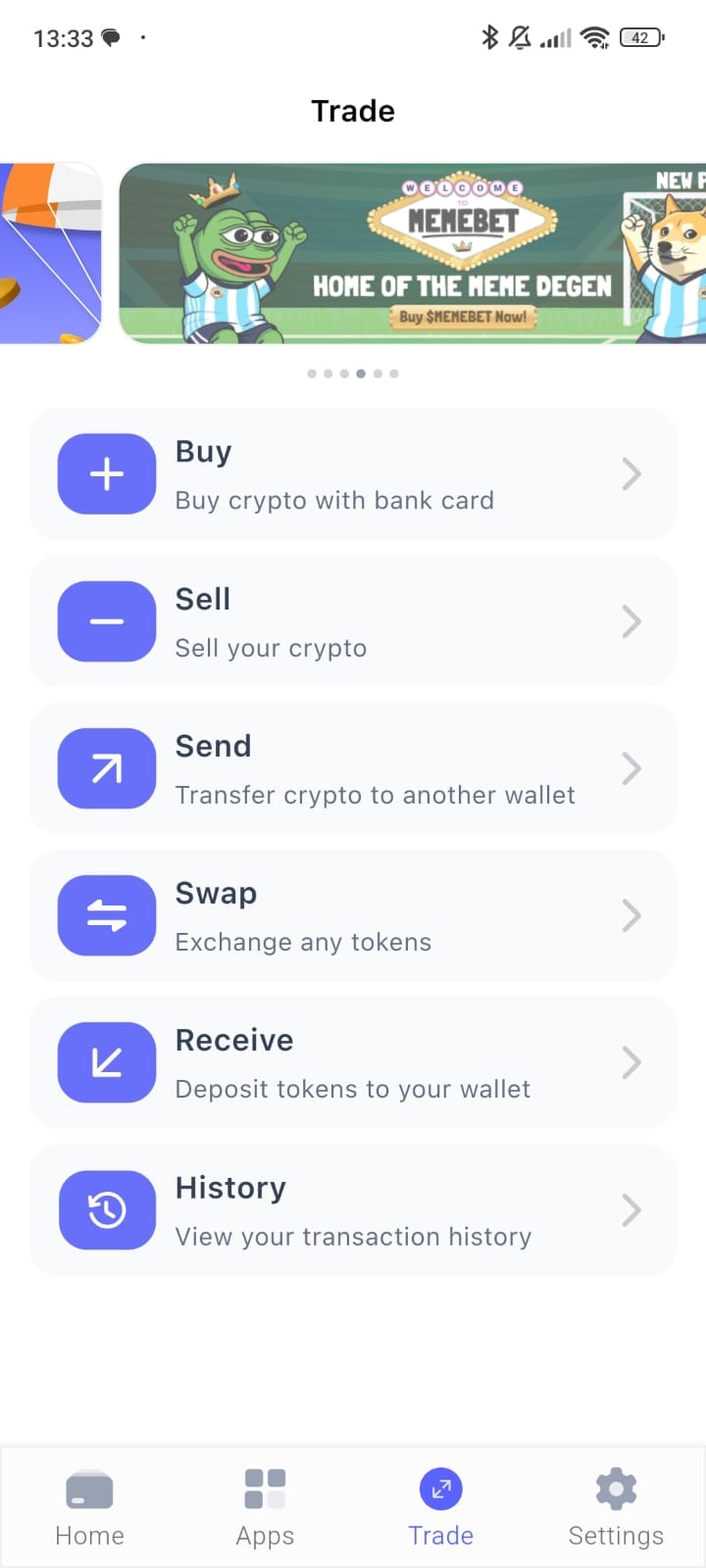Viewport: 706px width, 1568px height.
Task: Click the Send arrow icon
Action: [x=106, y=768]
